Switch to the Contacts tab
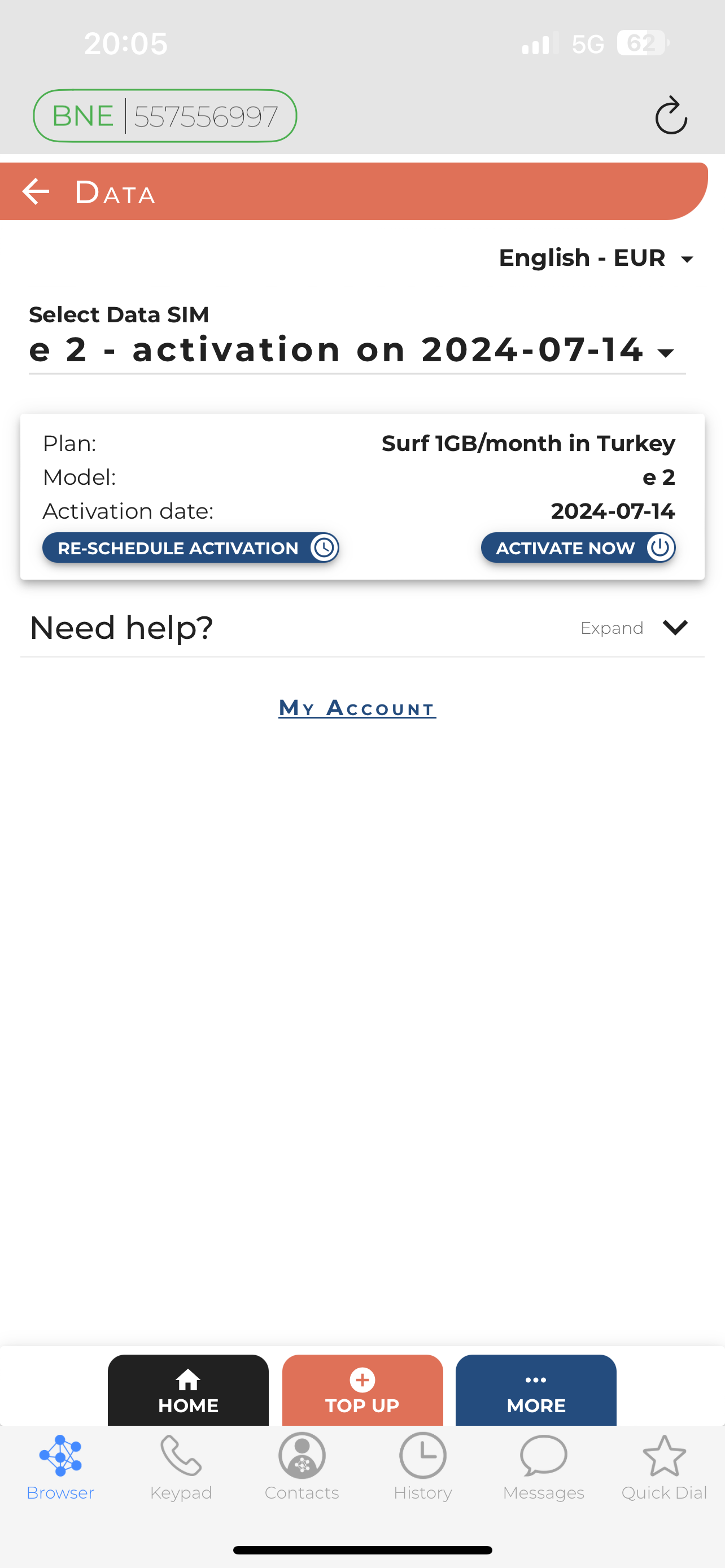The height and width of the screenshot is (1568, 725). click(302, 1468)
